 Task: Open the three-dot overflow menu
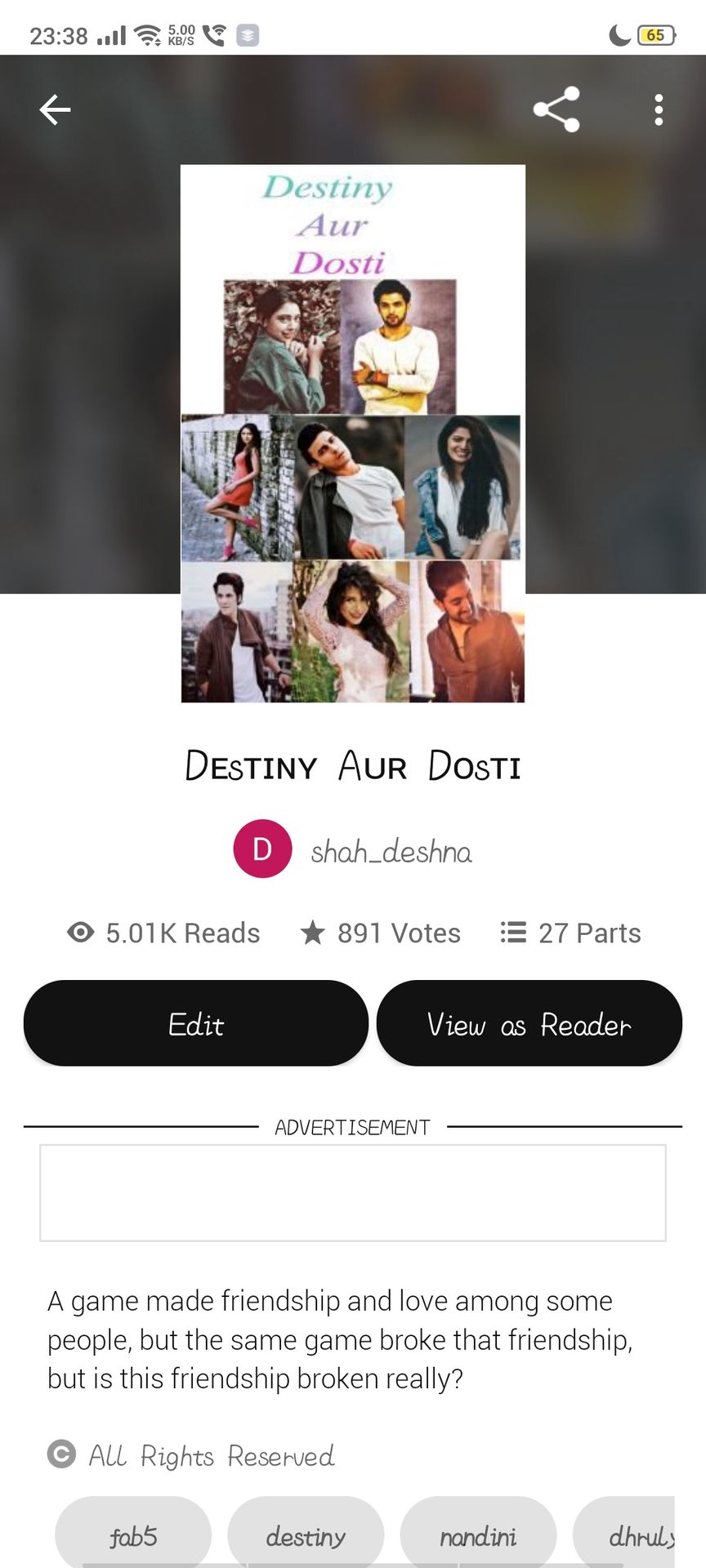click(x=659, y=109)
